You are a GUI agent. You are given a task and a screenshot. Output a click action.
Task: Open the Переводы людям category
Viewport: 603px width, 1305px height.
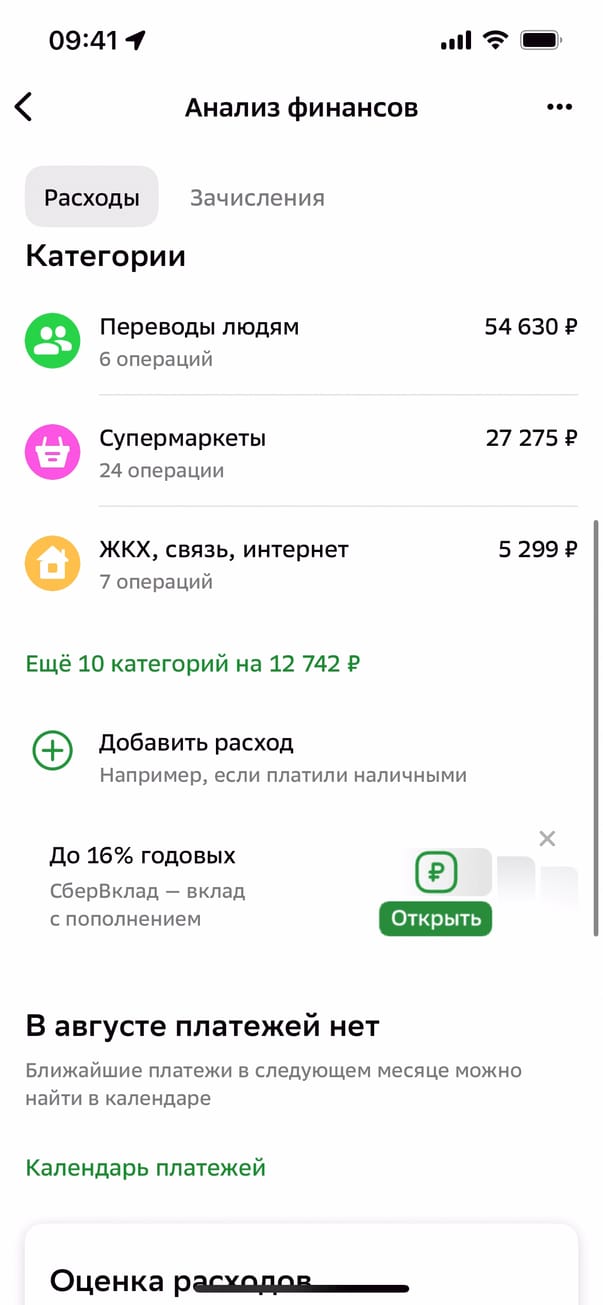click(x=300, y=341)
